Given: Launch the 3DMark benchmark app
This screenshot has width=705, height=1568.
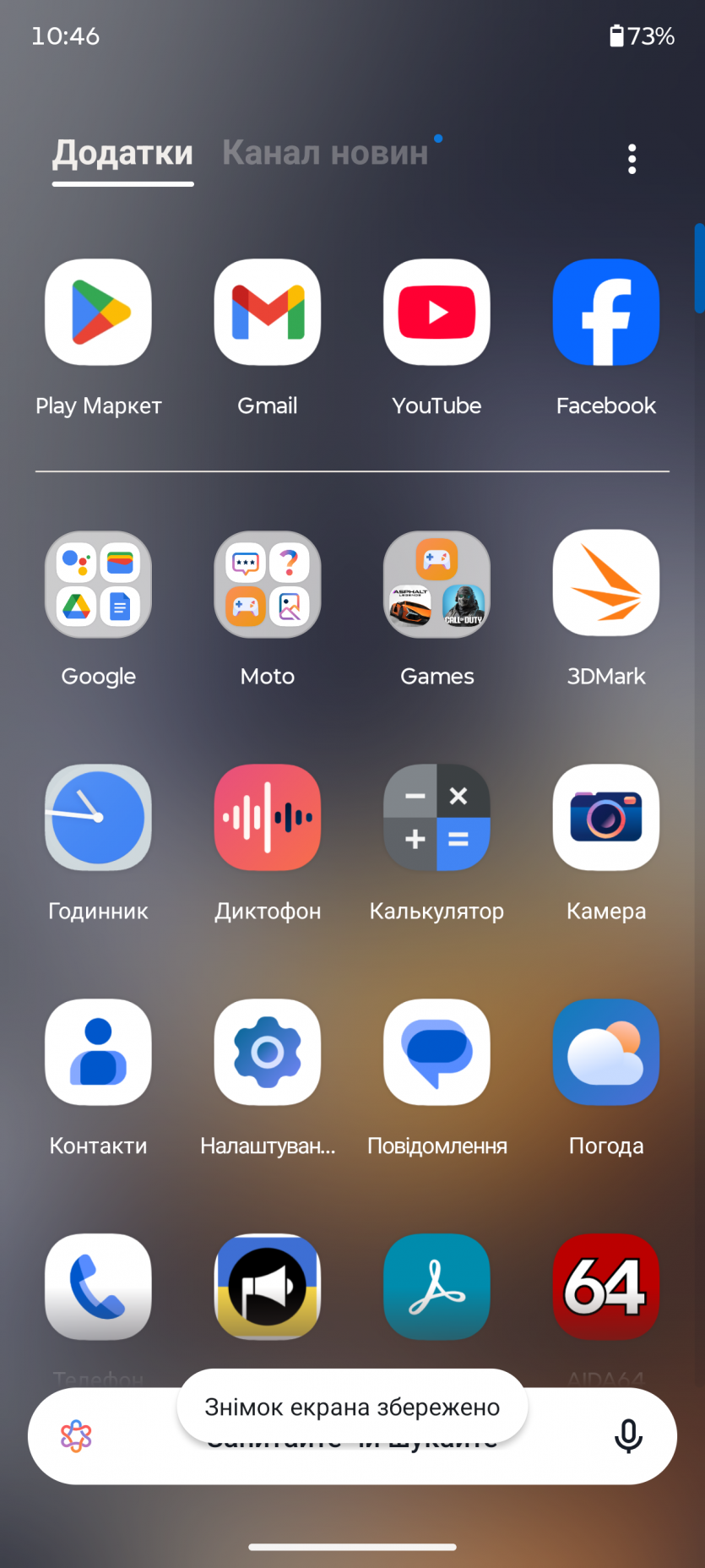Looking at the screenshot, I should (606, 585).
